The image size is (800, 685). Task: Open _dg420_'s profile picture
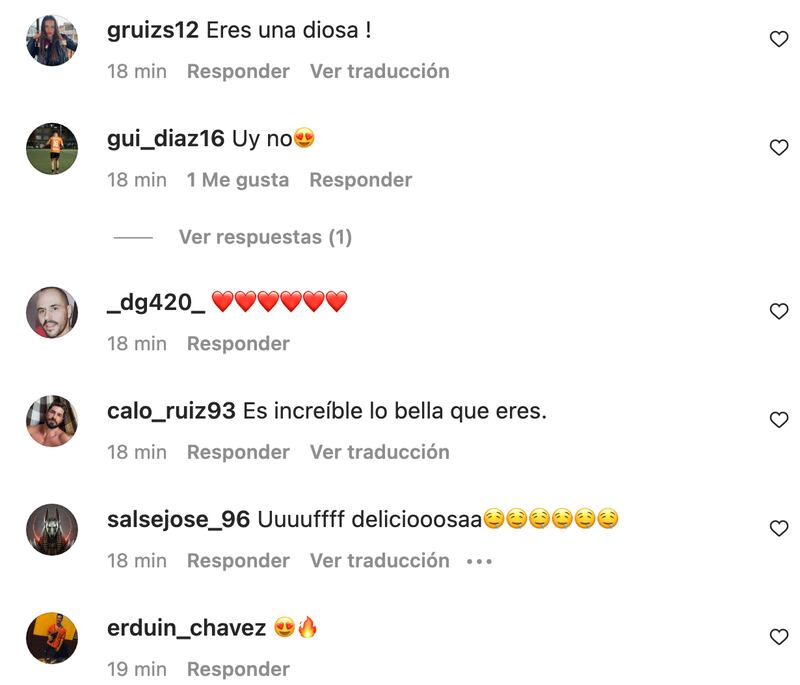point(52,312)
